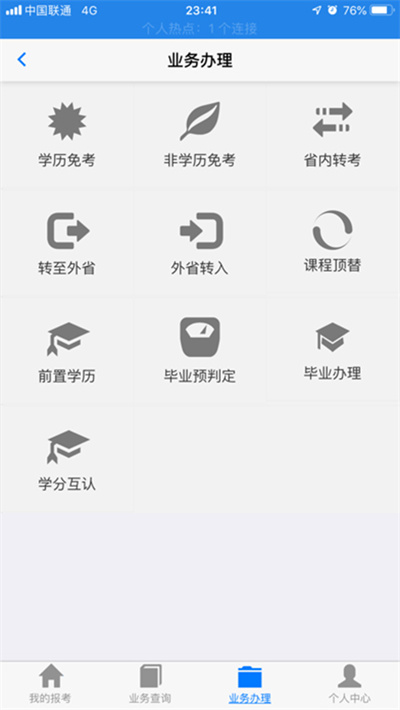Screen dimensions: 400x710
Task: Switch to the 我的报考 tab
Action: 50,684
